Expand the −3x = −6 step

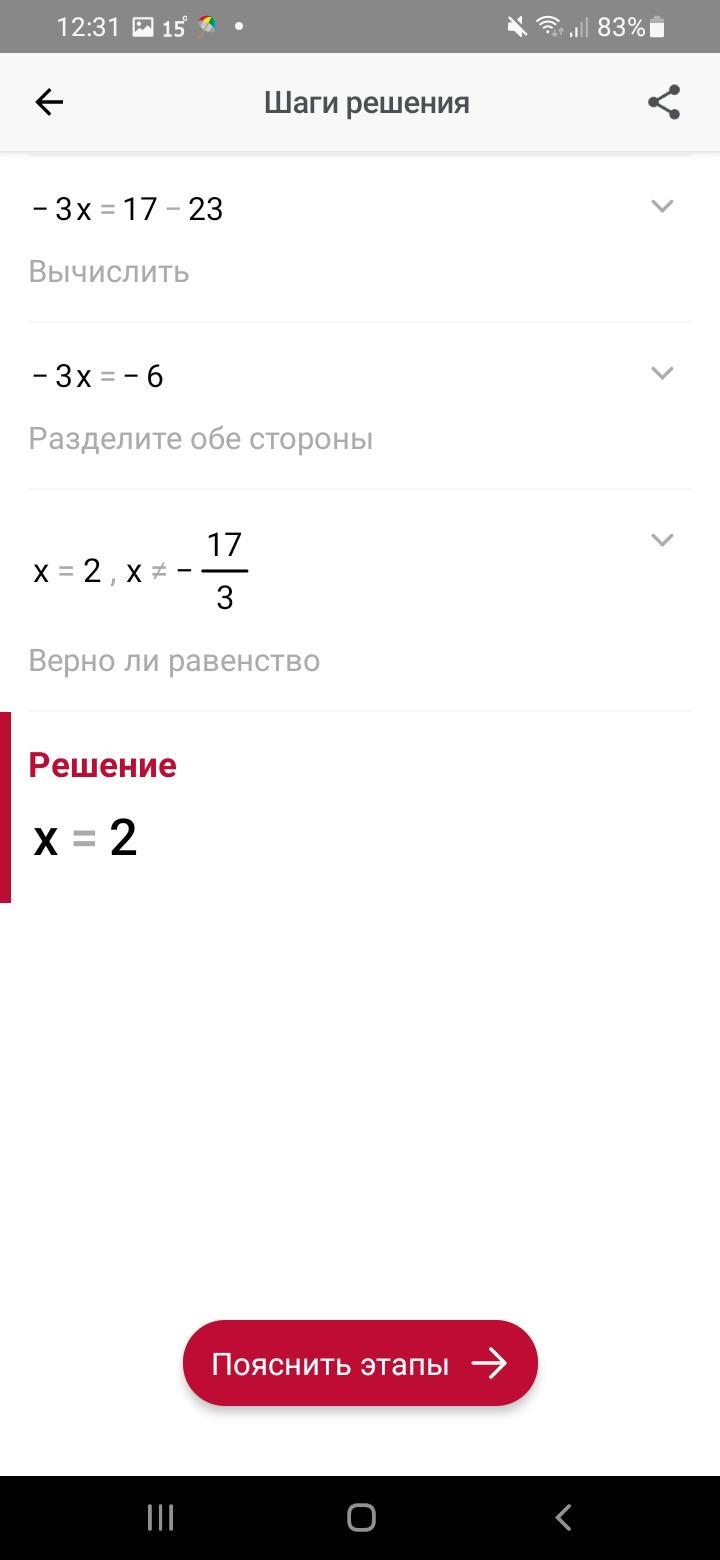click(x=662, y=373)
